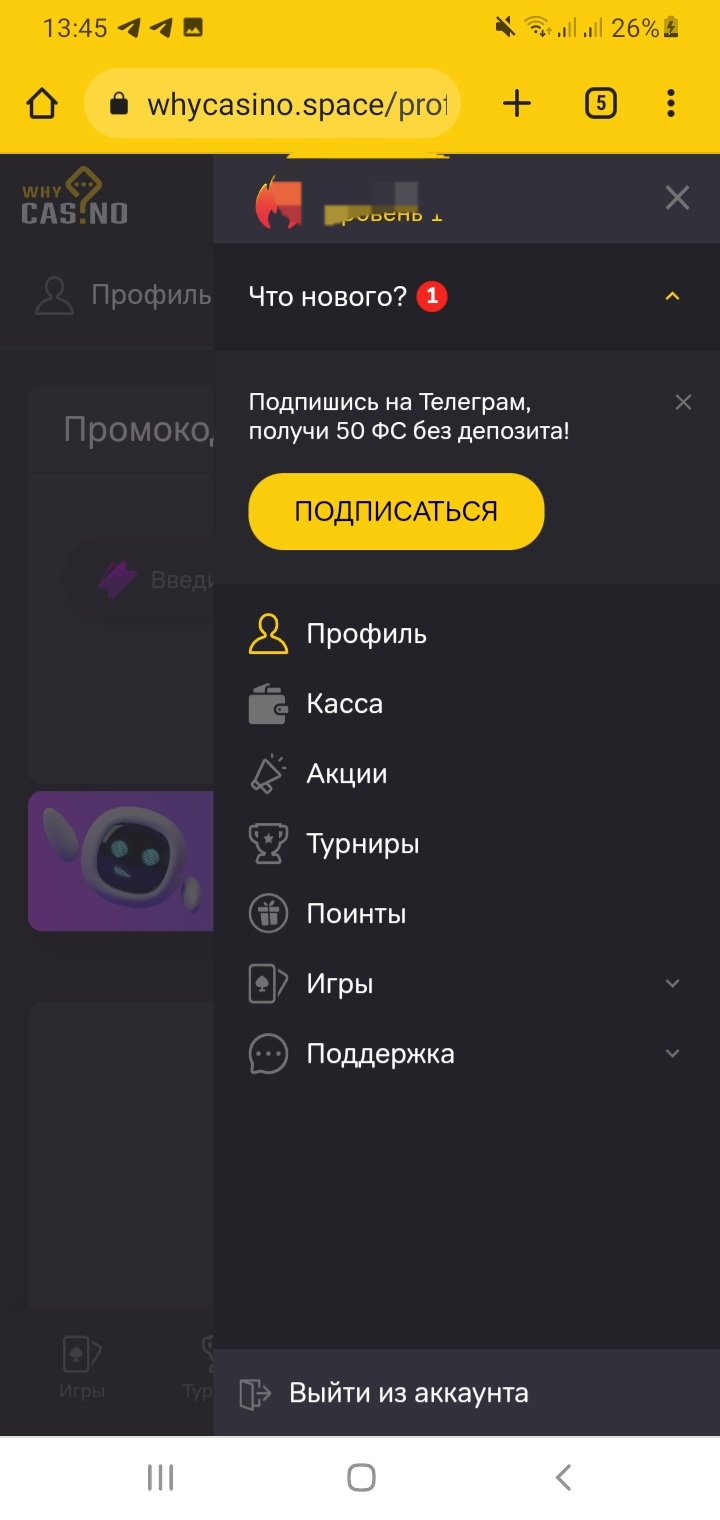Viewport: 720px width, 1520px height.
Task: Go to Акции promotions
Action: (x=346, y=774)
